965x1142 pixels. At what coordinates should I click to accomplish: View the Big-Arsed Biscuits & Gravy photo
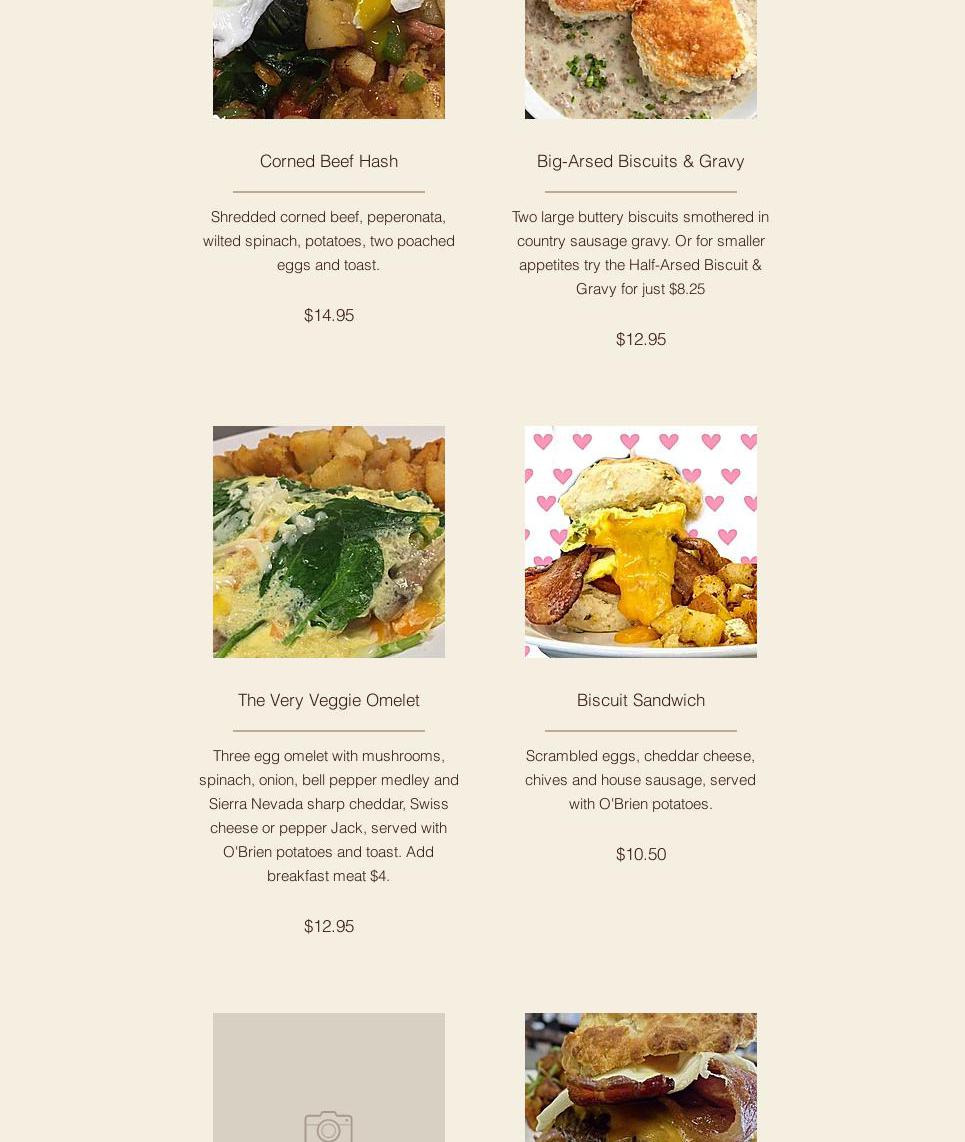640,60
